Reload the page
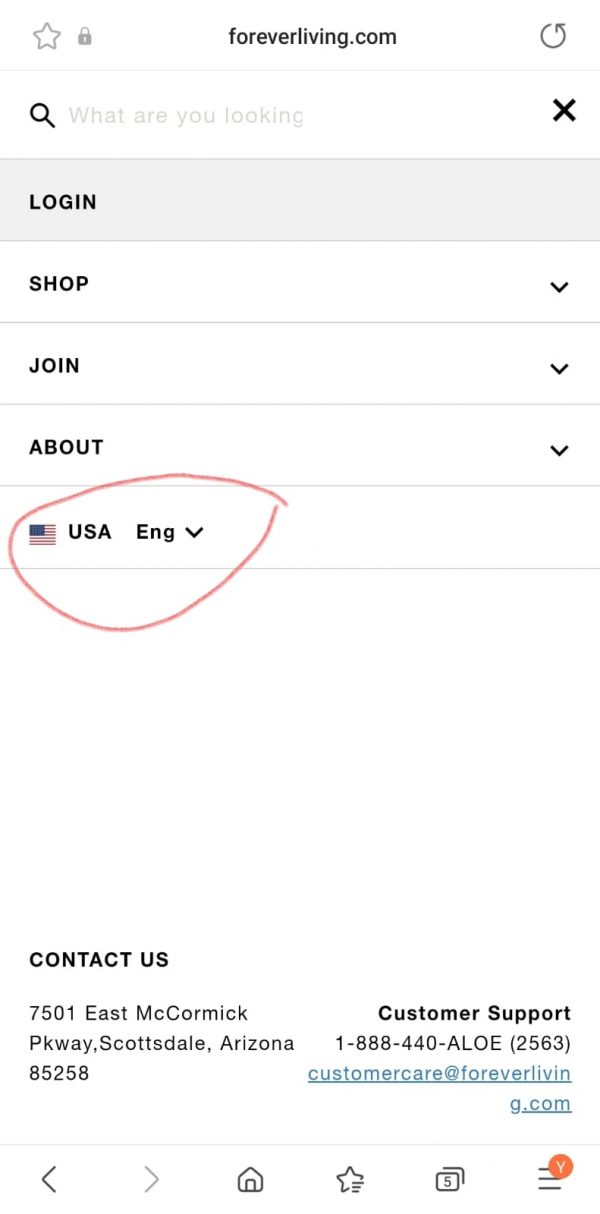600x1214 pixels. point(552,37)
